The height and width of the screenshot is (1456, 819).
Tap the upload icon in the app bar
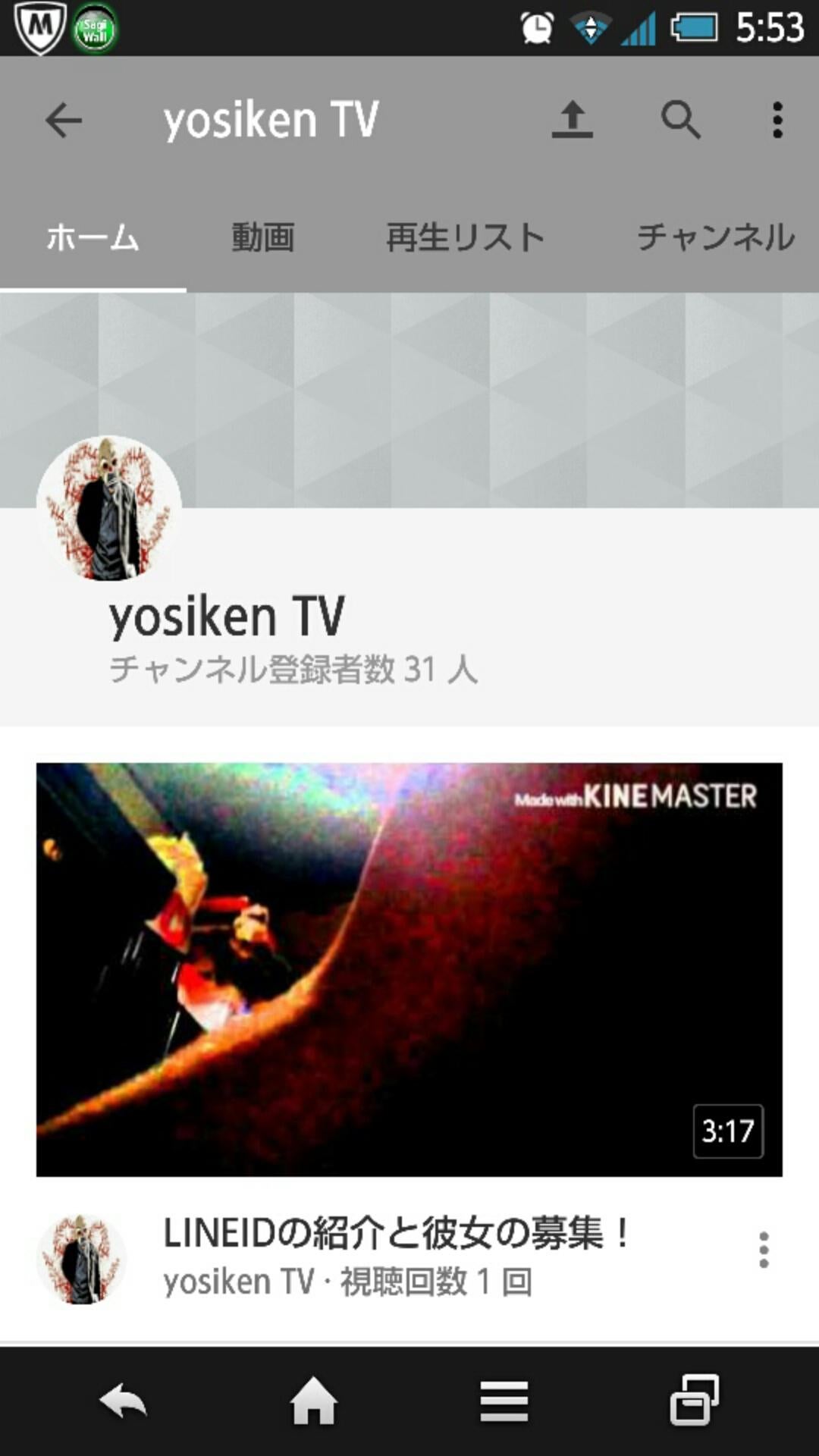pos(572,120)
